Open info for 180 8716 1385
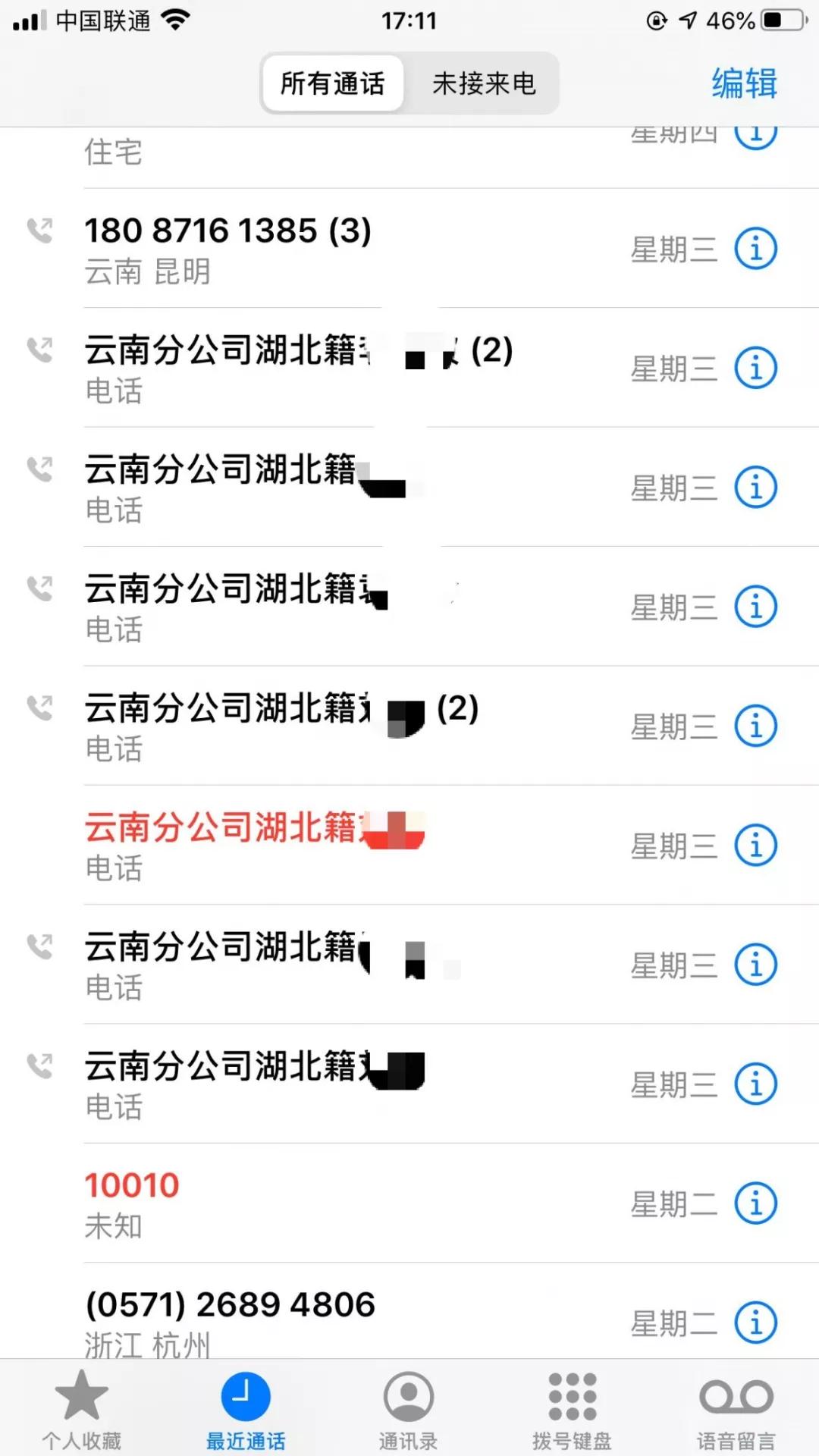This screenshot has height=1456, width=819. pos(756,248)
